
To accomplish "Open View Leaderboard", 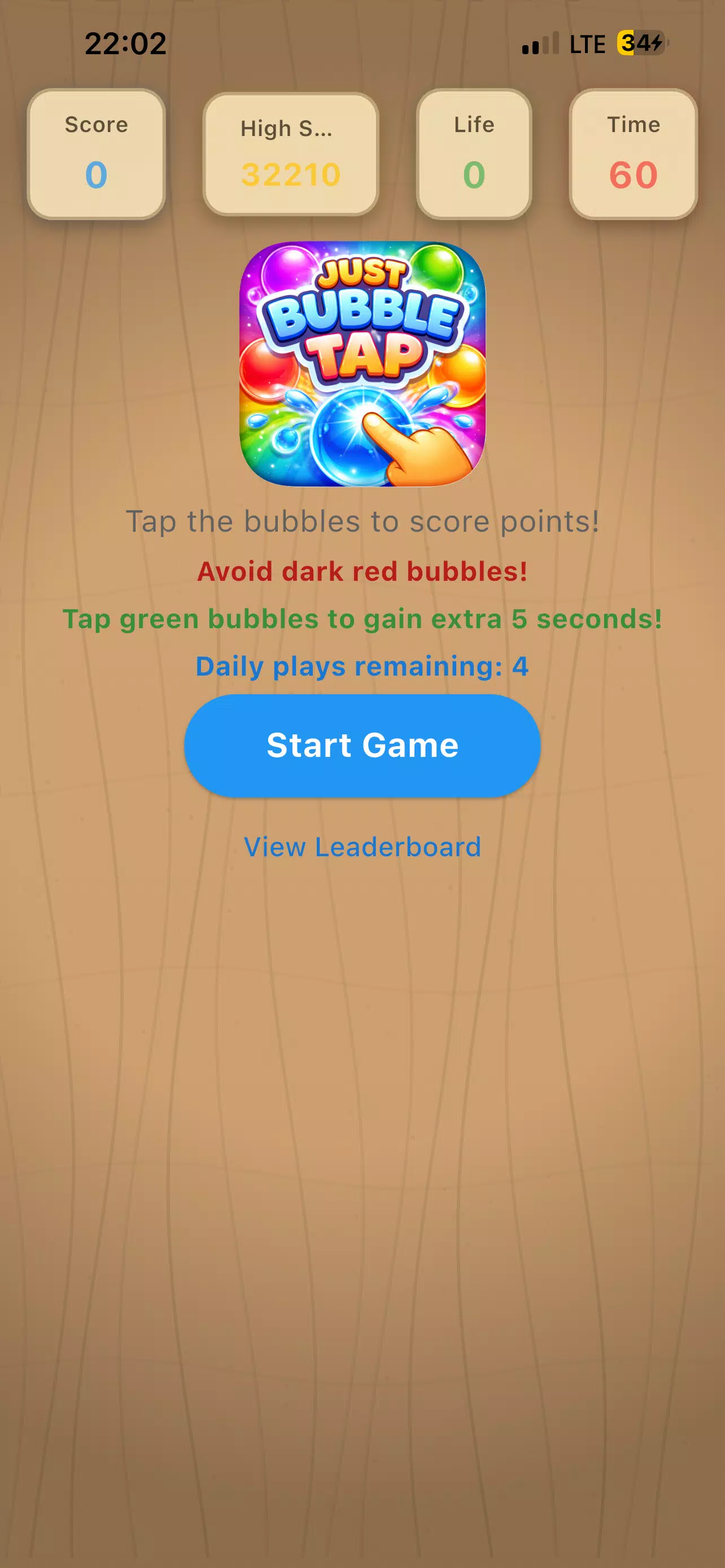I will 363,847.
